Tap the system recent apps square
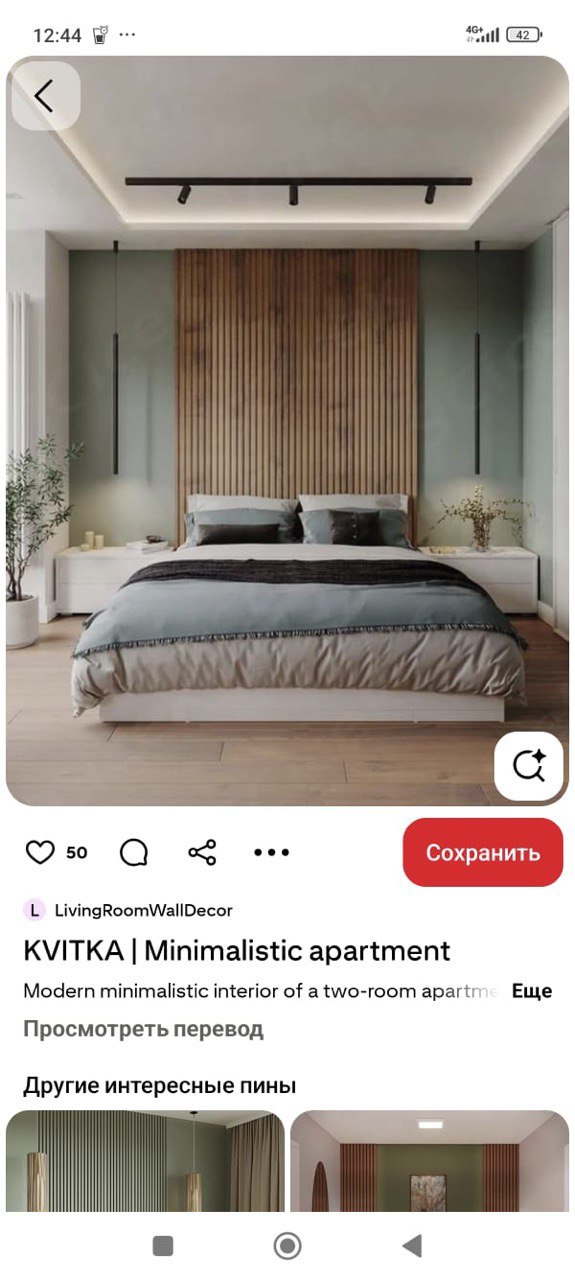 (x=163, y=1245)
